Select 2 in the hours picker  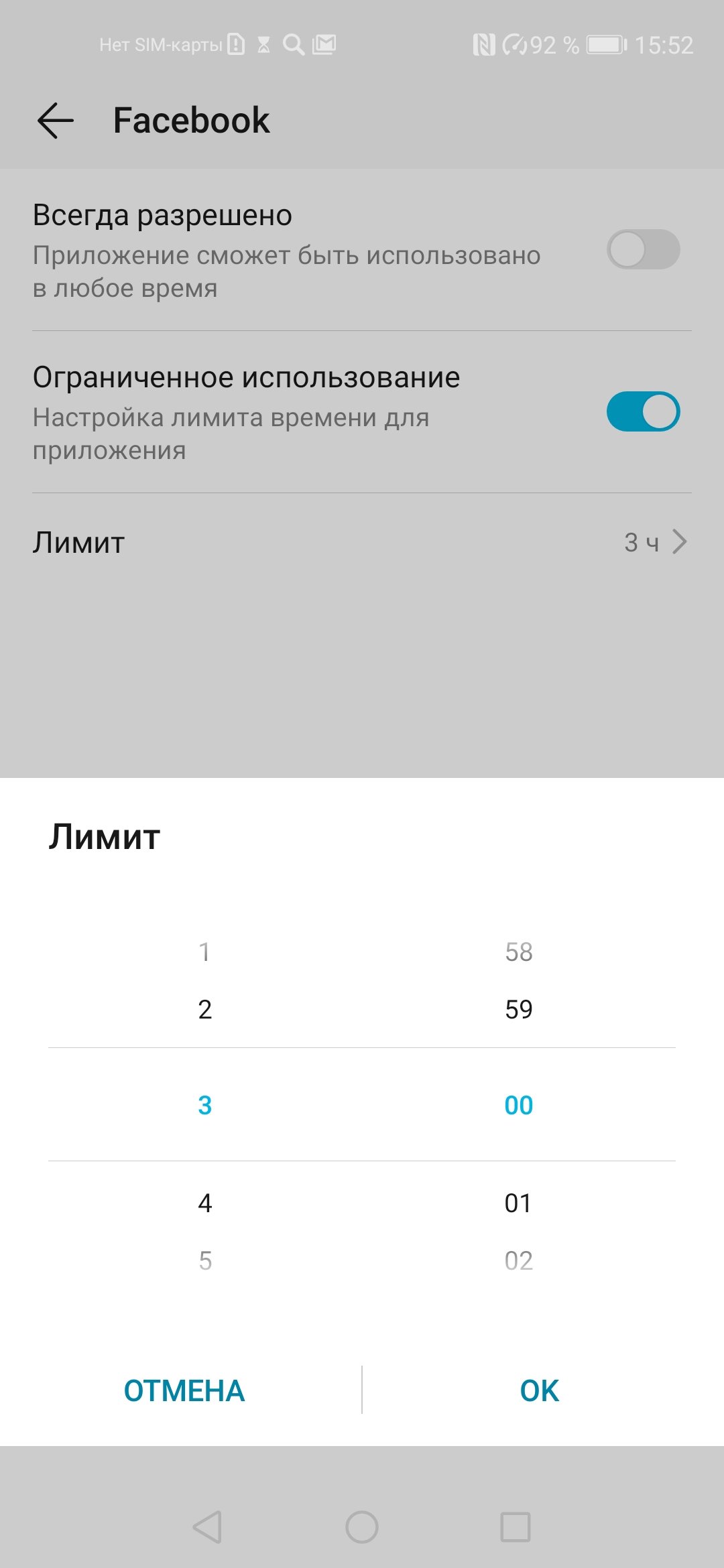pos(205,1009)
